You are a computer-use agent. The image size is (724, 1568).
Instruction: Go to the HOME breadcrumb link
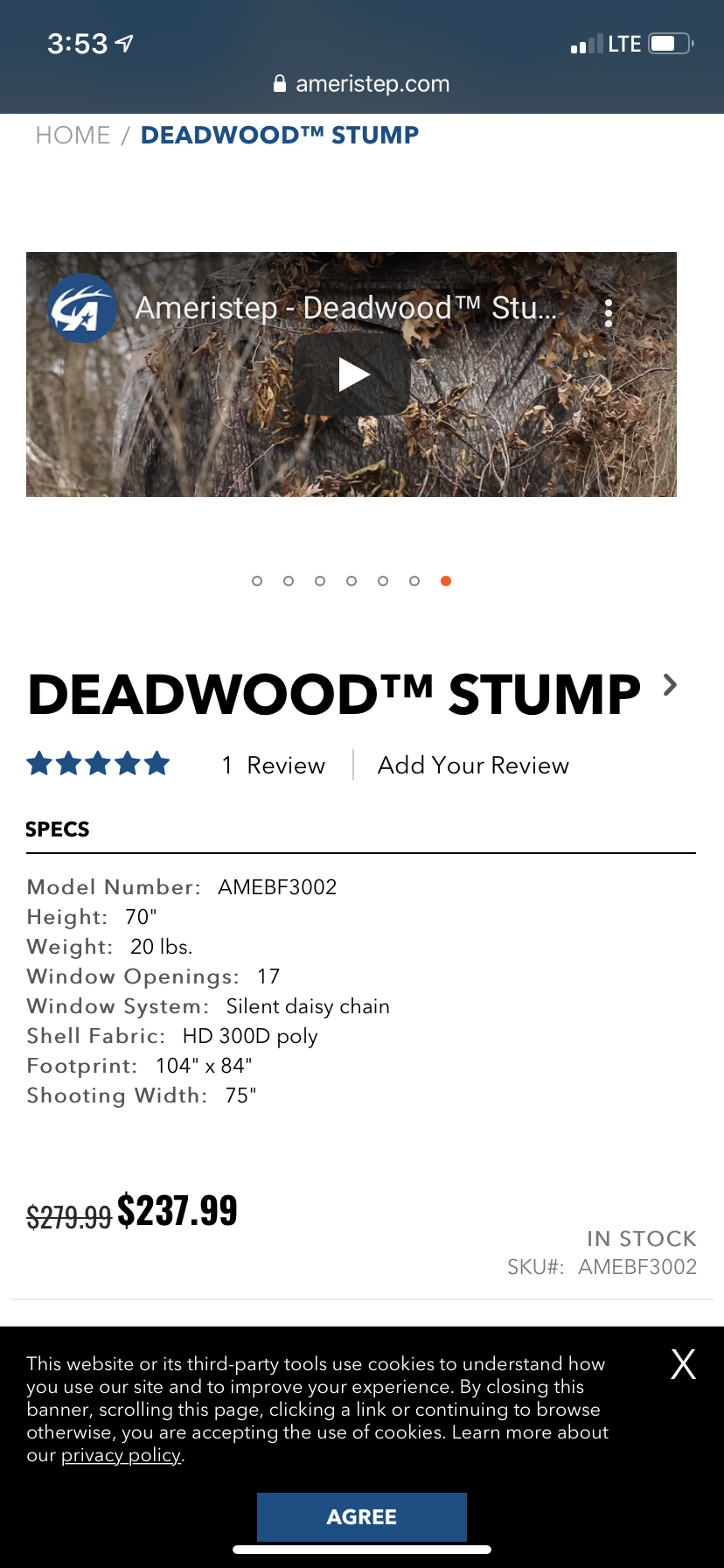click(x=73, y=135)
